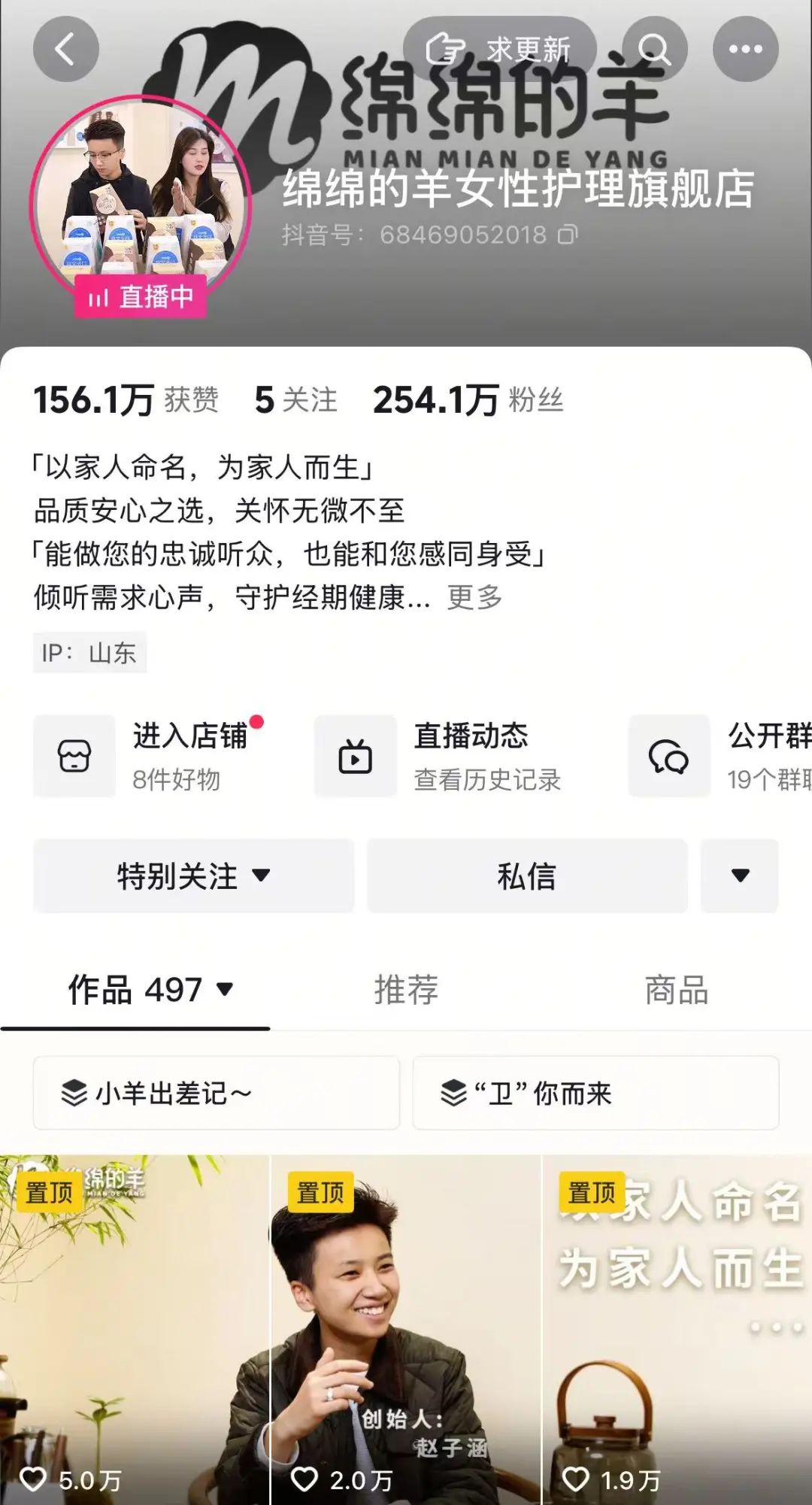The height and width of the screenshot is (1505, 812).
Task: Open 直播动态 live history
Action: coord(444,755)
